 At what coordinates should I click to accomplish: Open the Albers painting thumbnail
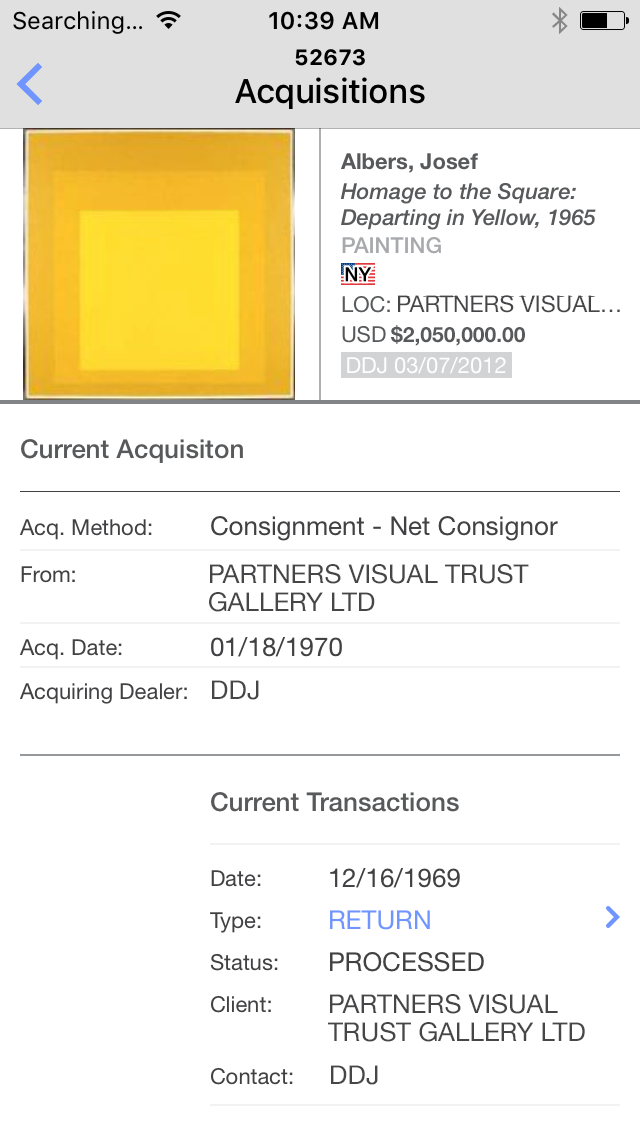(159, 265)
